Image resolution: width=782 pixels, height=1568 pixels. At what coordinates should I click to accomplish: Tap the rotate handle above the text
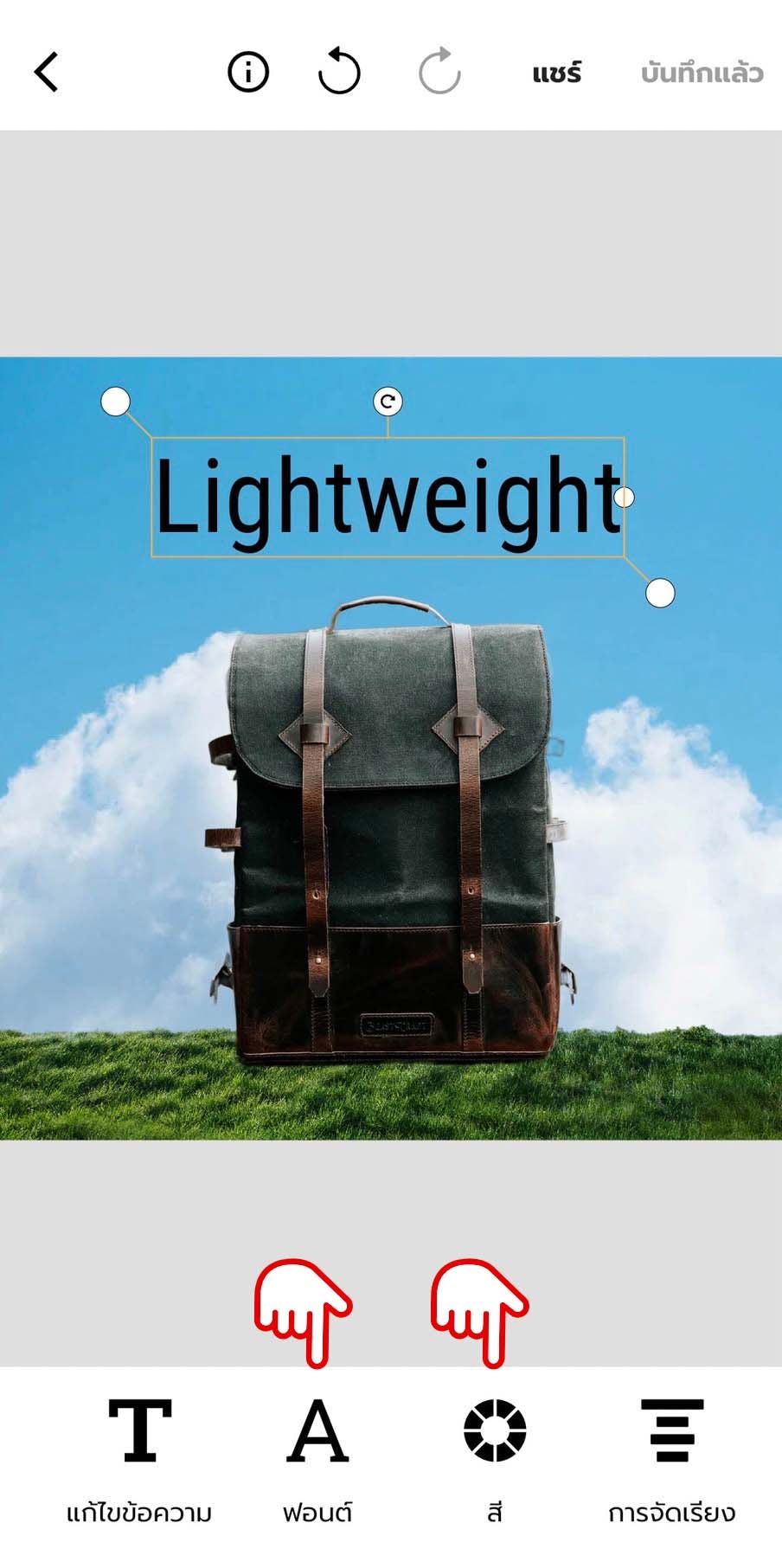coord(388,402)
